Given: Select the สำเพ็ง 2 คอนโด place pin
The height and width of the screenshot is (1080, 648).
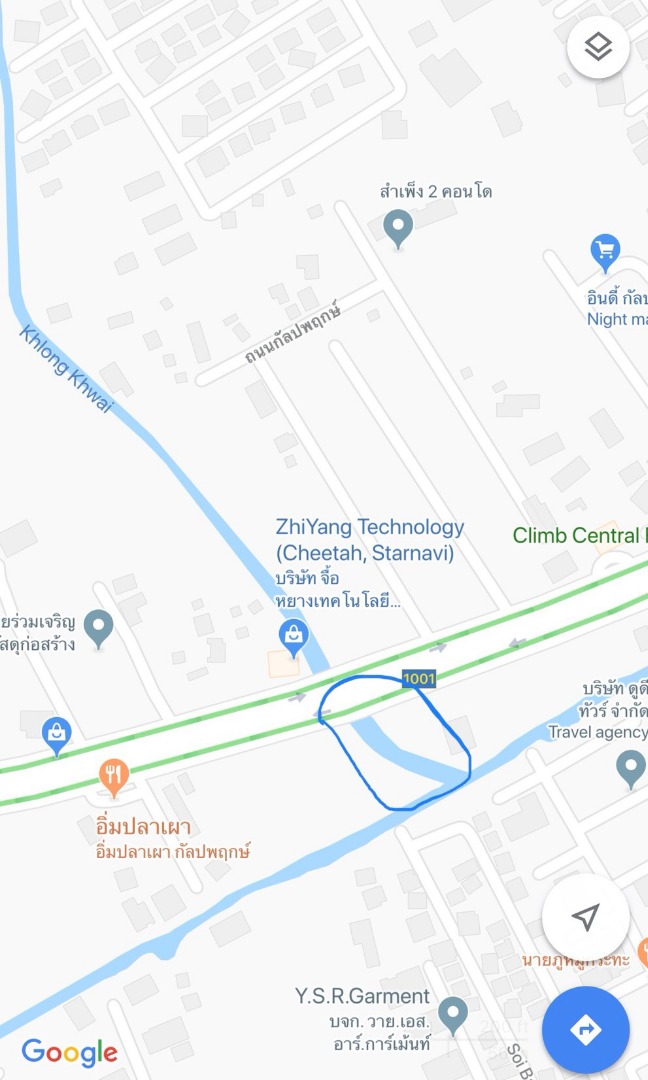Looking at the screenshot, I should (398, 229).
